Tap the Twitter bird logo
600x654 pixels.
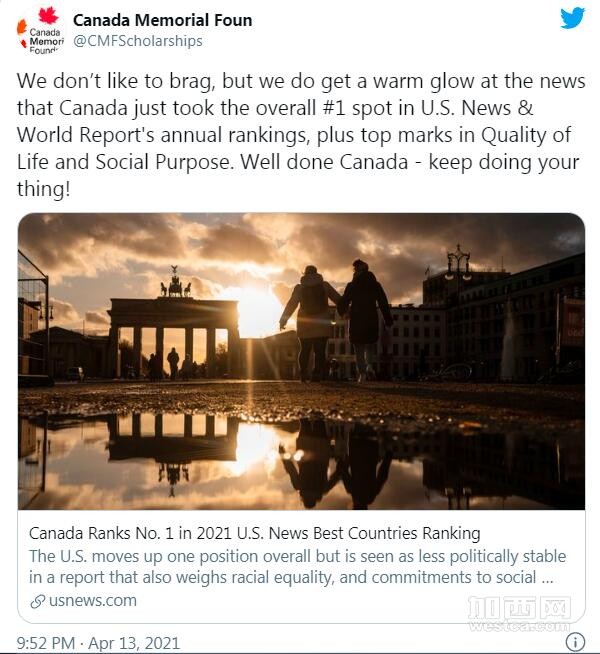tap(572, 18)
